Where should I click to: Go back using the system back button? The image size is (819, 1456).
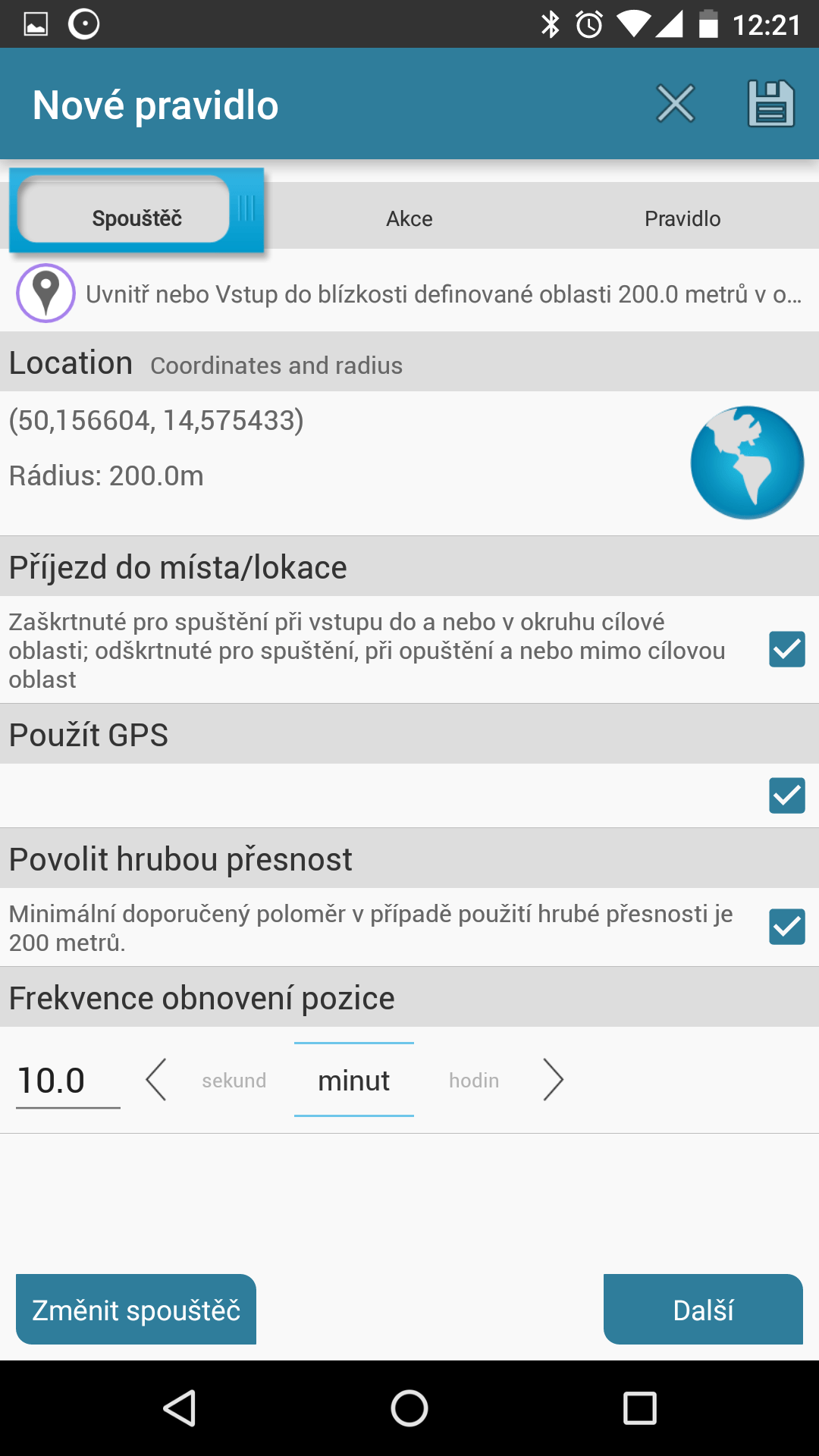click(x=180, y=1408)
